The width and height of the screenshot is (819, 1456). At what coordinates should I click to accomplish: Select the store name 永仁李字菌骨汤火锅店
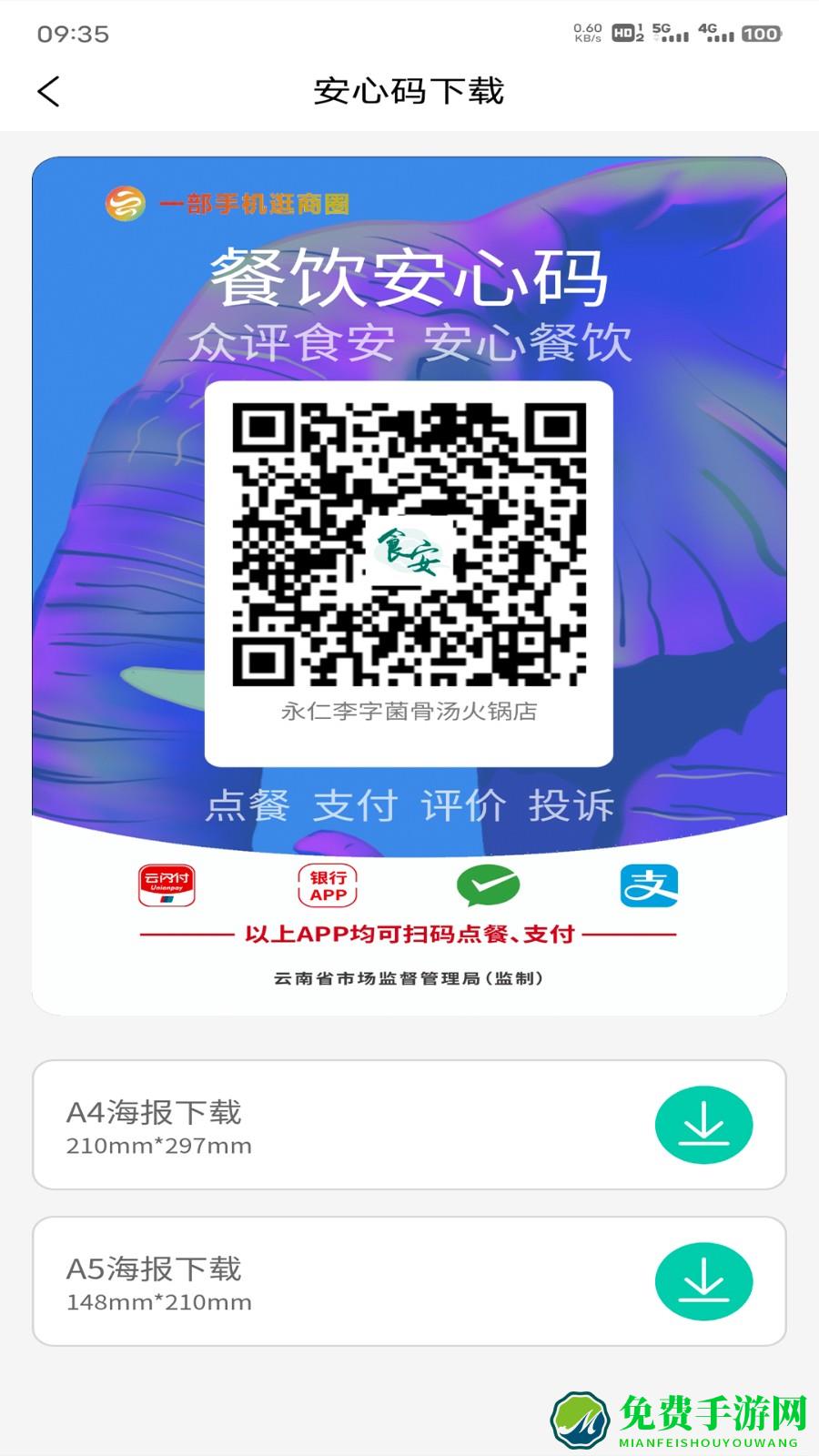pos(409,713)
